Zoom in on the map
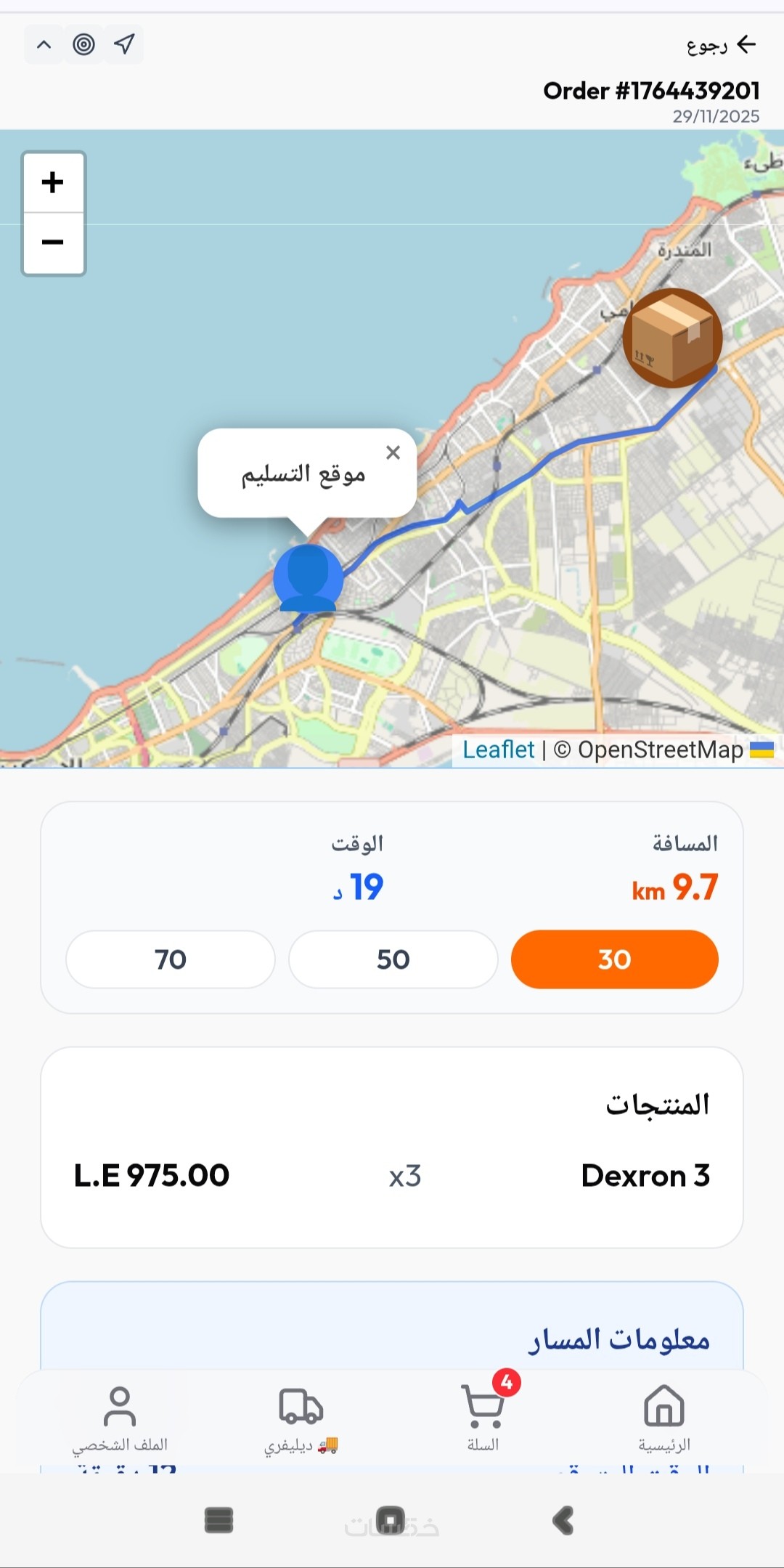The height and width of the screenshot is (1568, 784). pos(53,182)
